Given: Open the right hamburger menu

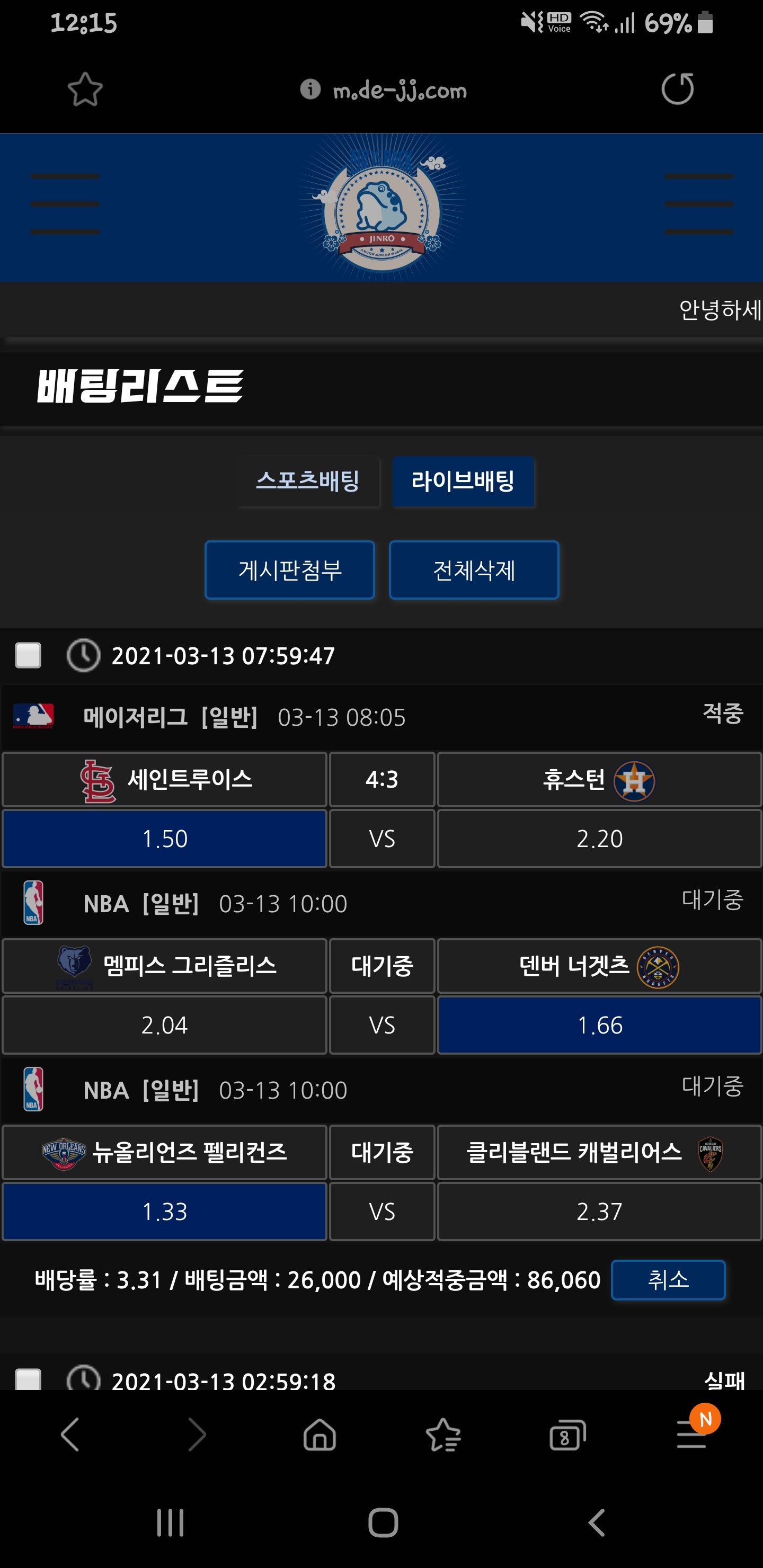Looking at the screenshot, I should coord(698,204).
